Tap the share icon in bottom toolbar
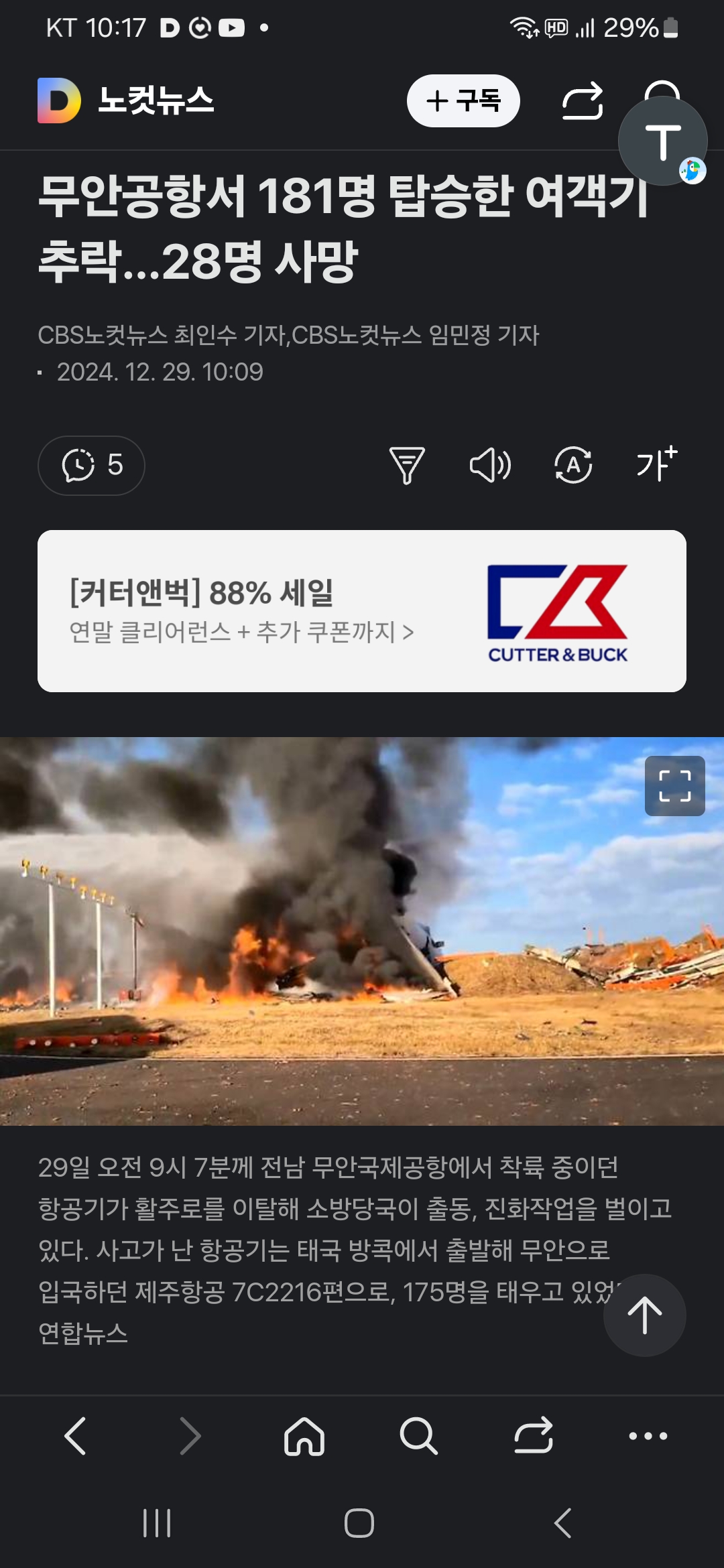The height and width of the screenshot is (1568, 724). coord(534,1435)
